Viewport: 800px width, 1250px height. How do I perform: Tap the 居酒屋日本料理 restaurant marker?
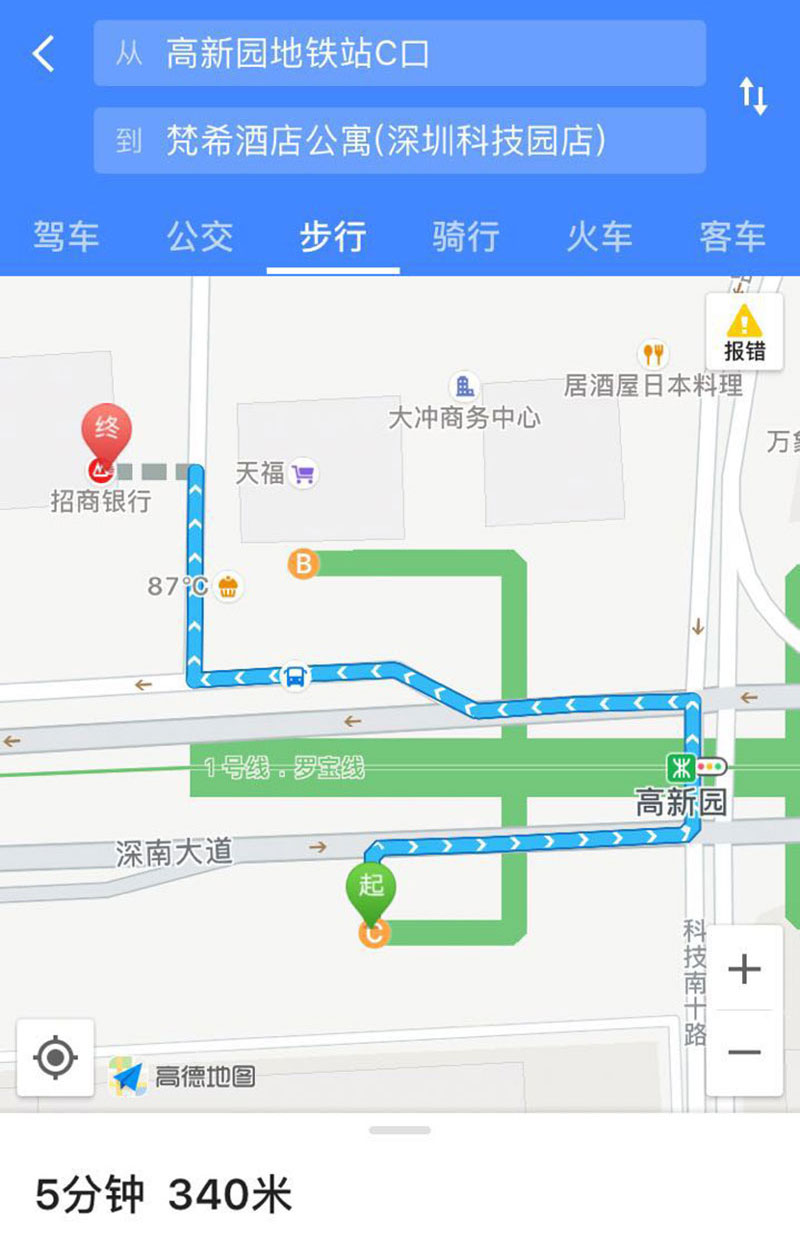[x=653, y=353]
